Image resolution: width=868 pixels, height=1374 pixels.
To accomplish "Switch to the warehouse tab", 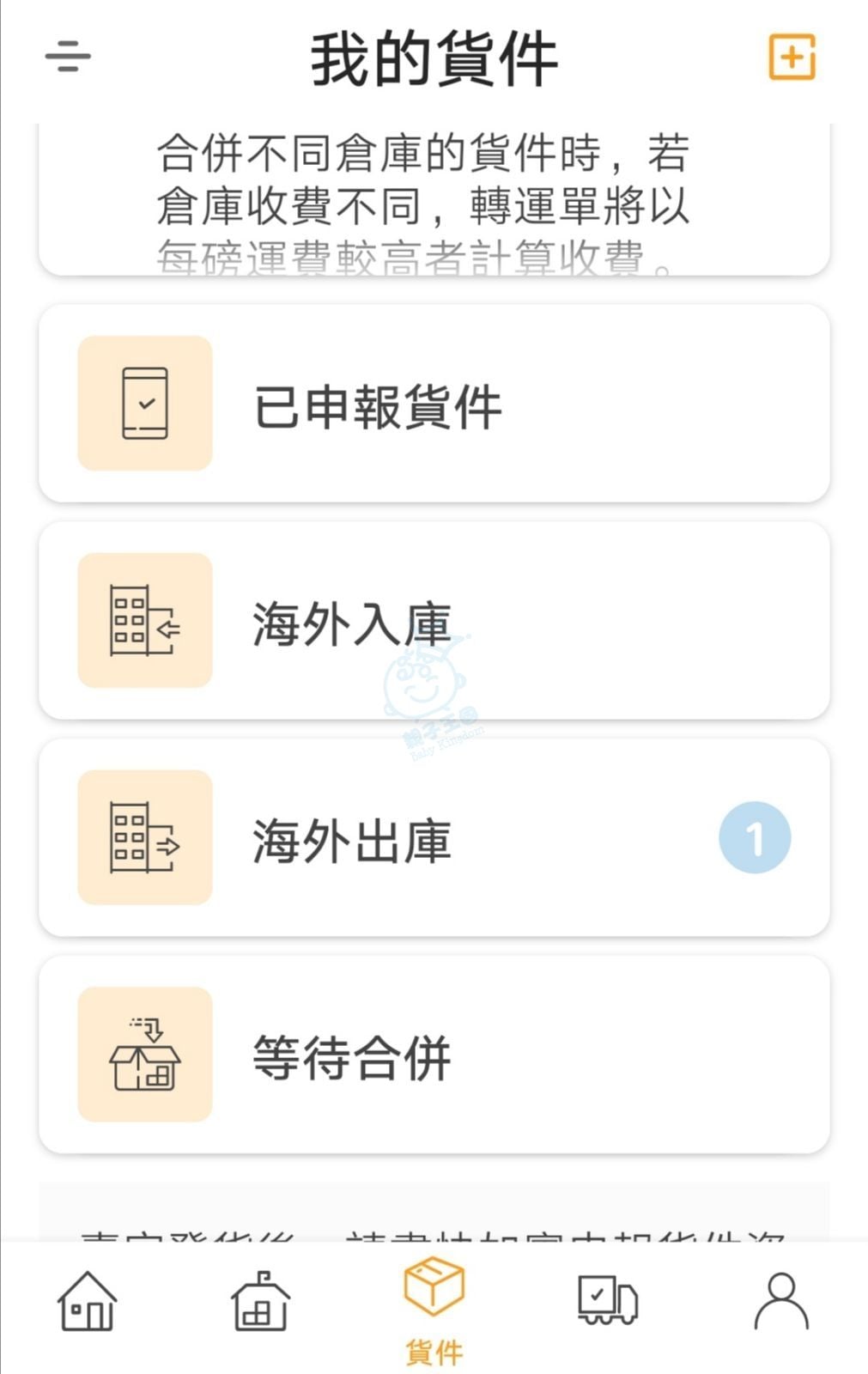I will [260, 1302].
